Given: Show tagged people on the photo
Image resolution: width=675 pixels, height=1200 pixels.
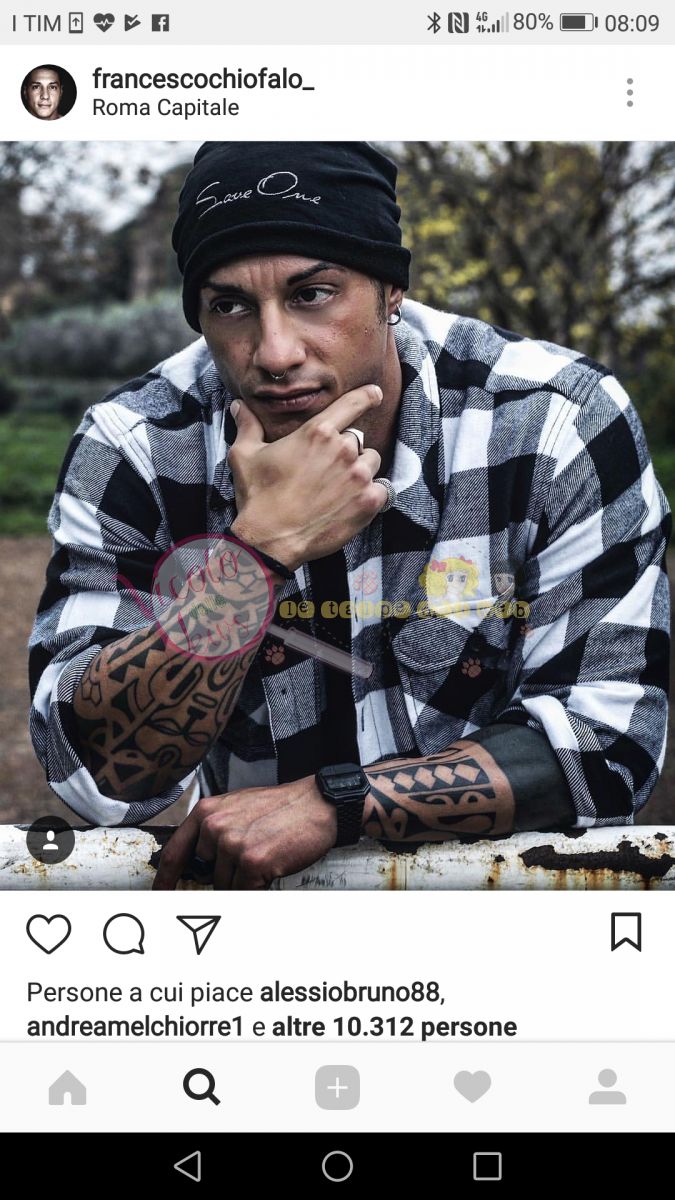Looking at the screenshot, I should click(50, 840).
